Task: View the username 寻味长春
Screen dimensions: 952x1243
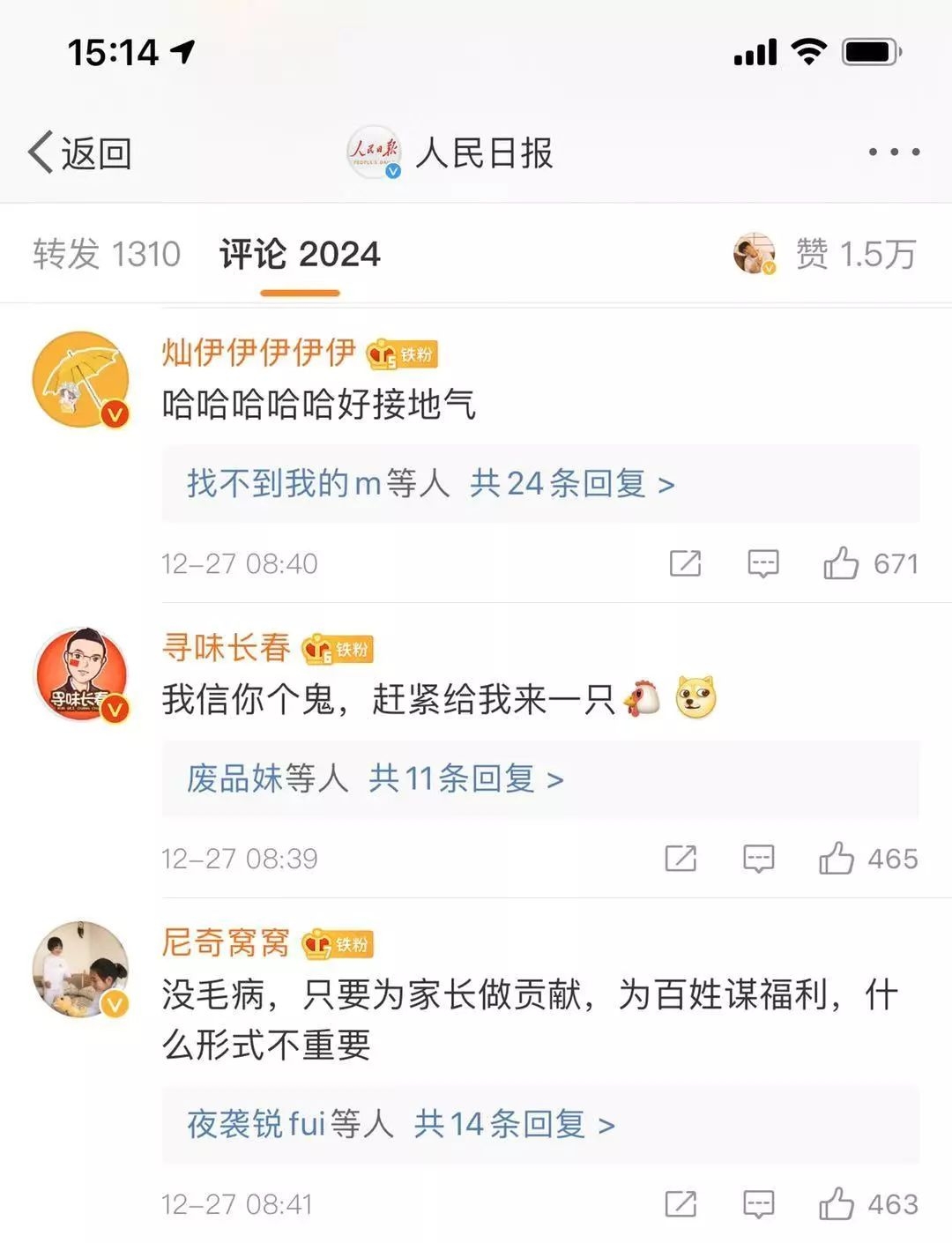Action: pyautogui.click(x=226, y=648)
